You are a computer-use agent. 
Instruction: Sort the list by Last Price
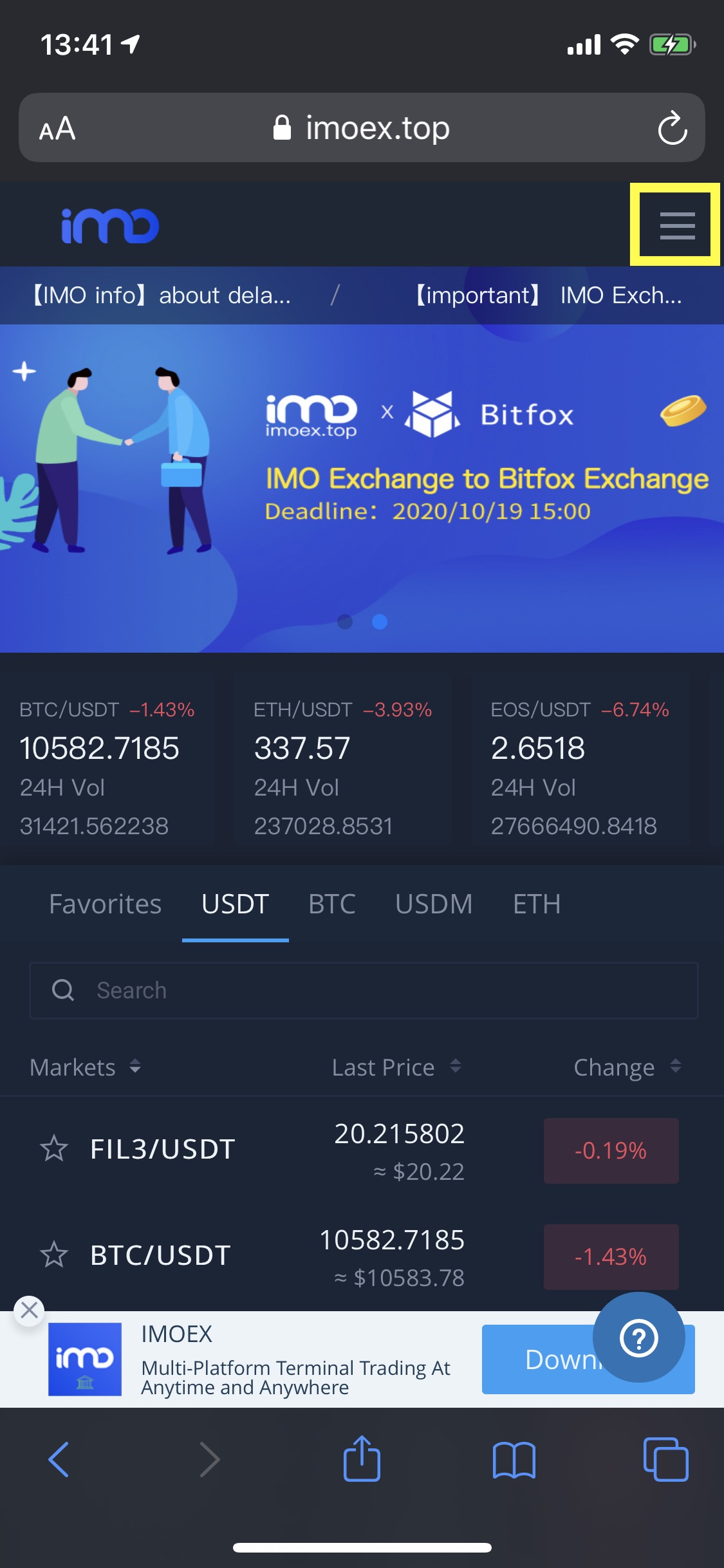coord(396,1067)
